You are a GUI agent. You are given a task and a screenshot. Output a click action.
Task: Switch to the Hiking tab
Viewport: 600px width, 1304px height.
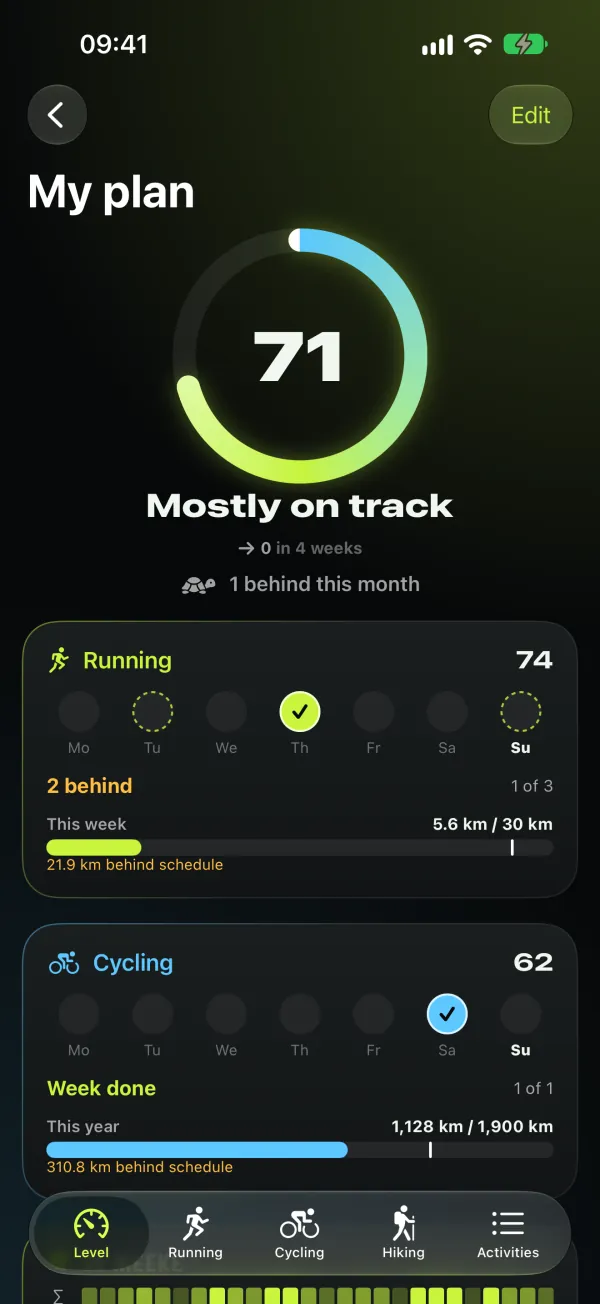tap(403, 1233)
